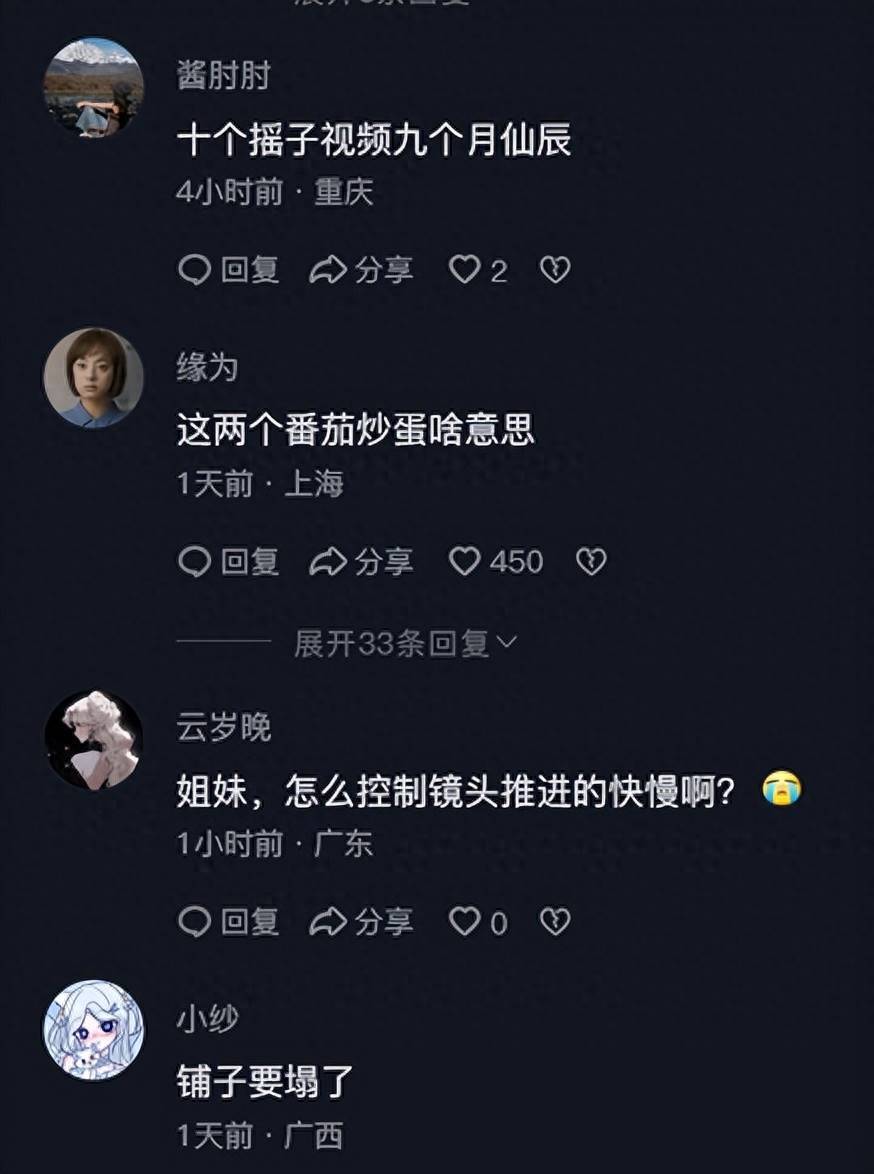Open 缘为's profile avatar
This screenshot has width=874, height=1174.
(x=93, y=378)
